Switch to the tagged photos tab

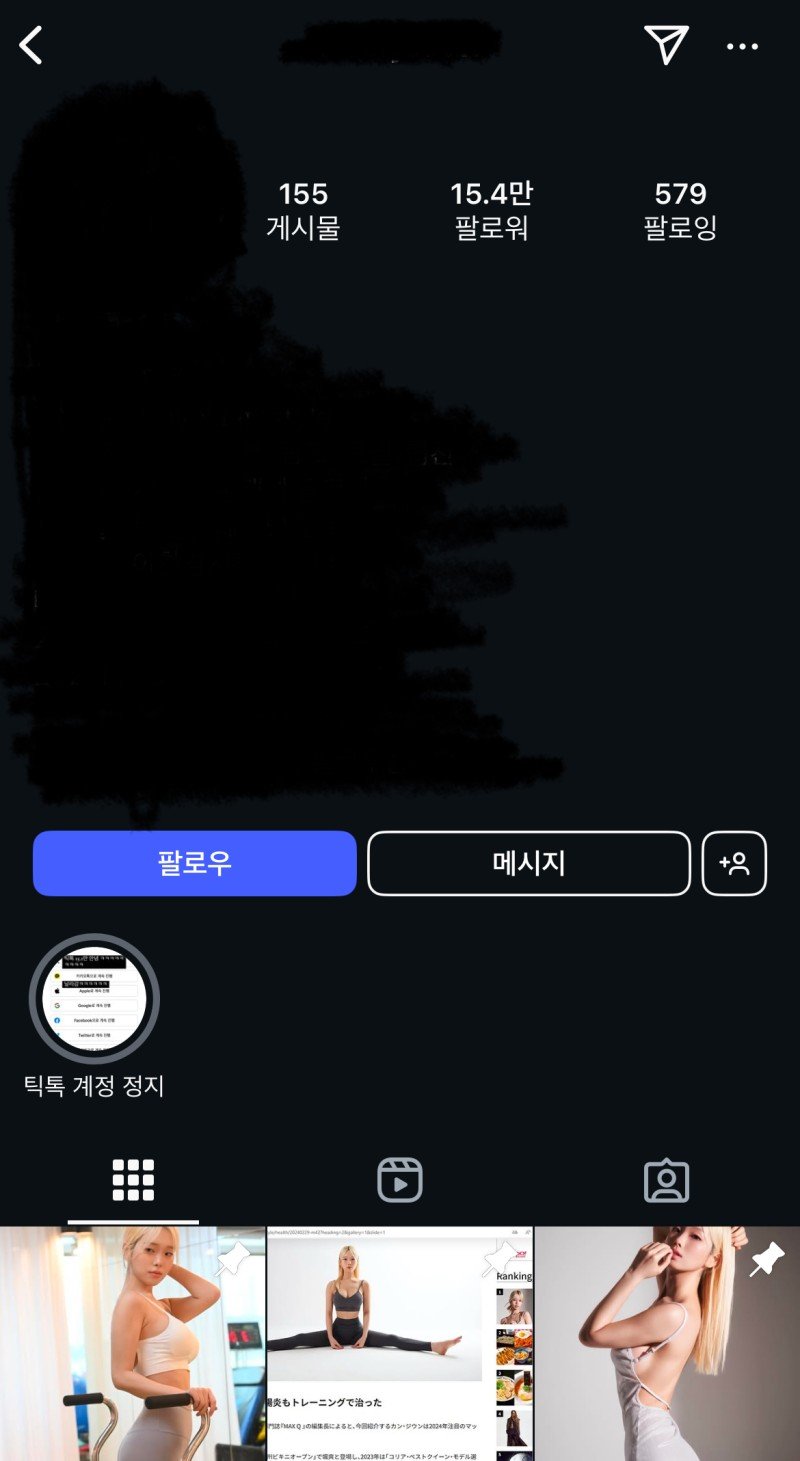(666, 1180)
